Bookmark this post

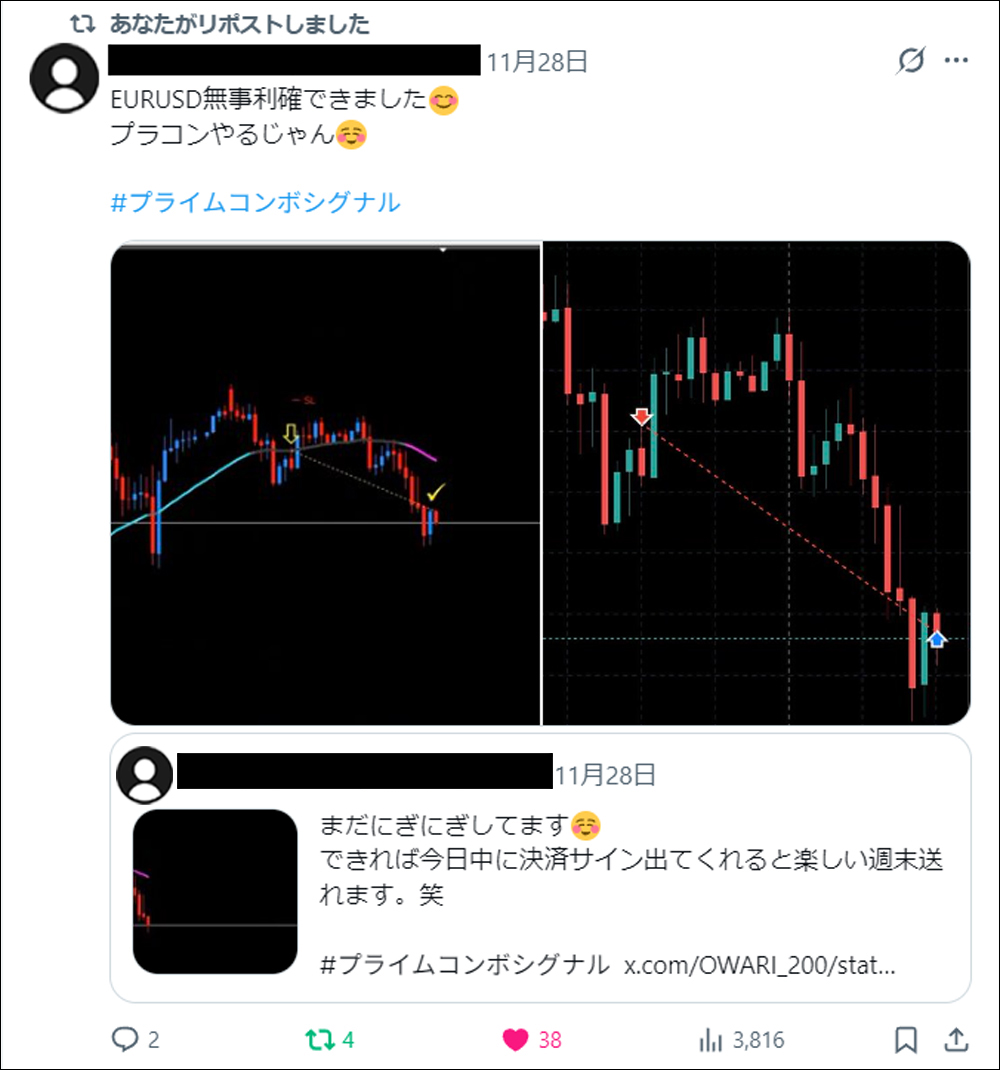[906, 1040]
